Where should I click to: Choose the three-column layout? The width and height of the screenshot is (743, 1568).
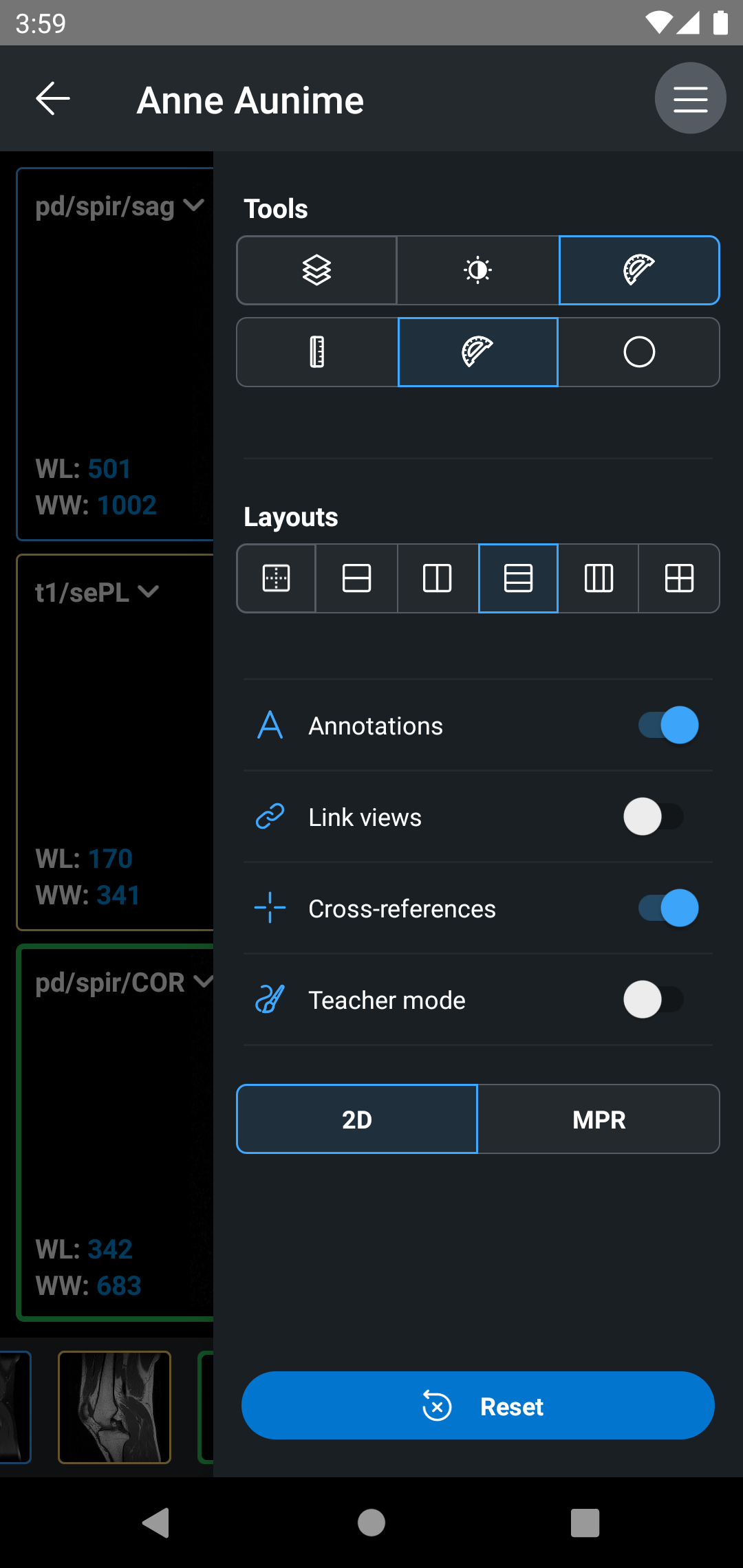coord(599,578)
